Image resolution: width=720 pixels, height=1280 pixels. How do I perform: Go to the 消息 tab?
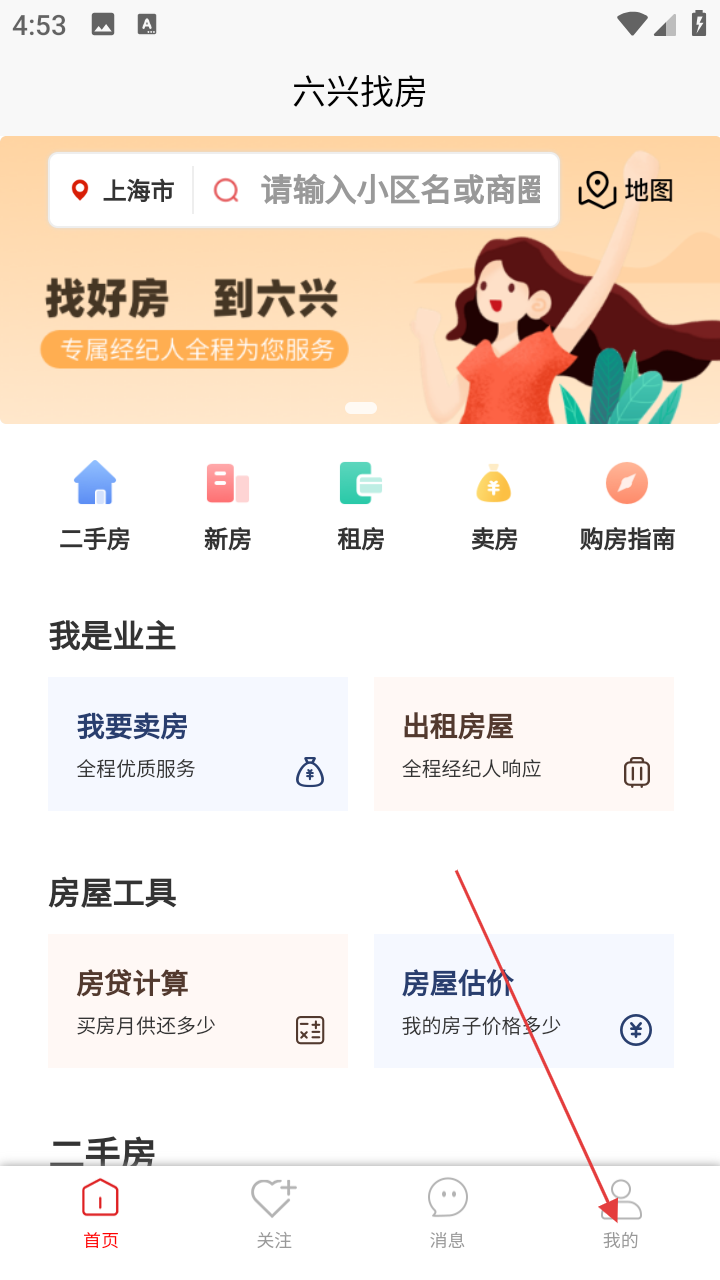447,1213
